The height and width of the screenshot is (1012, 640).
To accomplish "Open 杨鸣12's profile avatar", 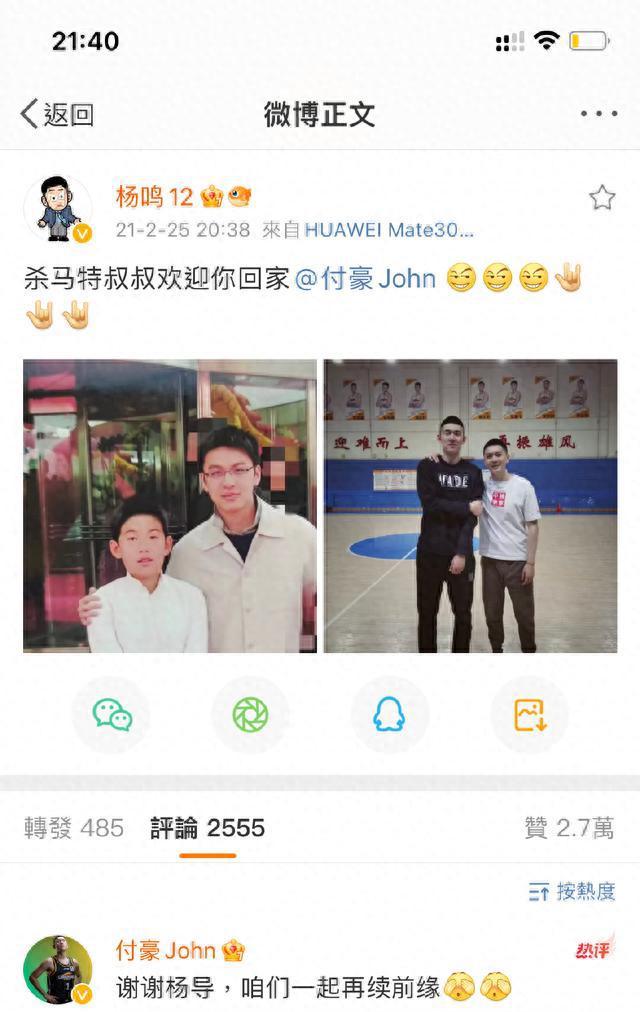I will pos(58,208).
